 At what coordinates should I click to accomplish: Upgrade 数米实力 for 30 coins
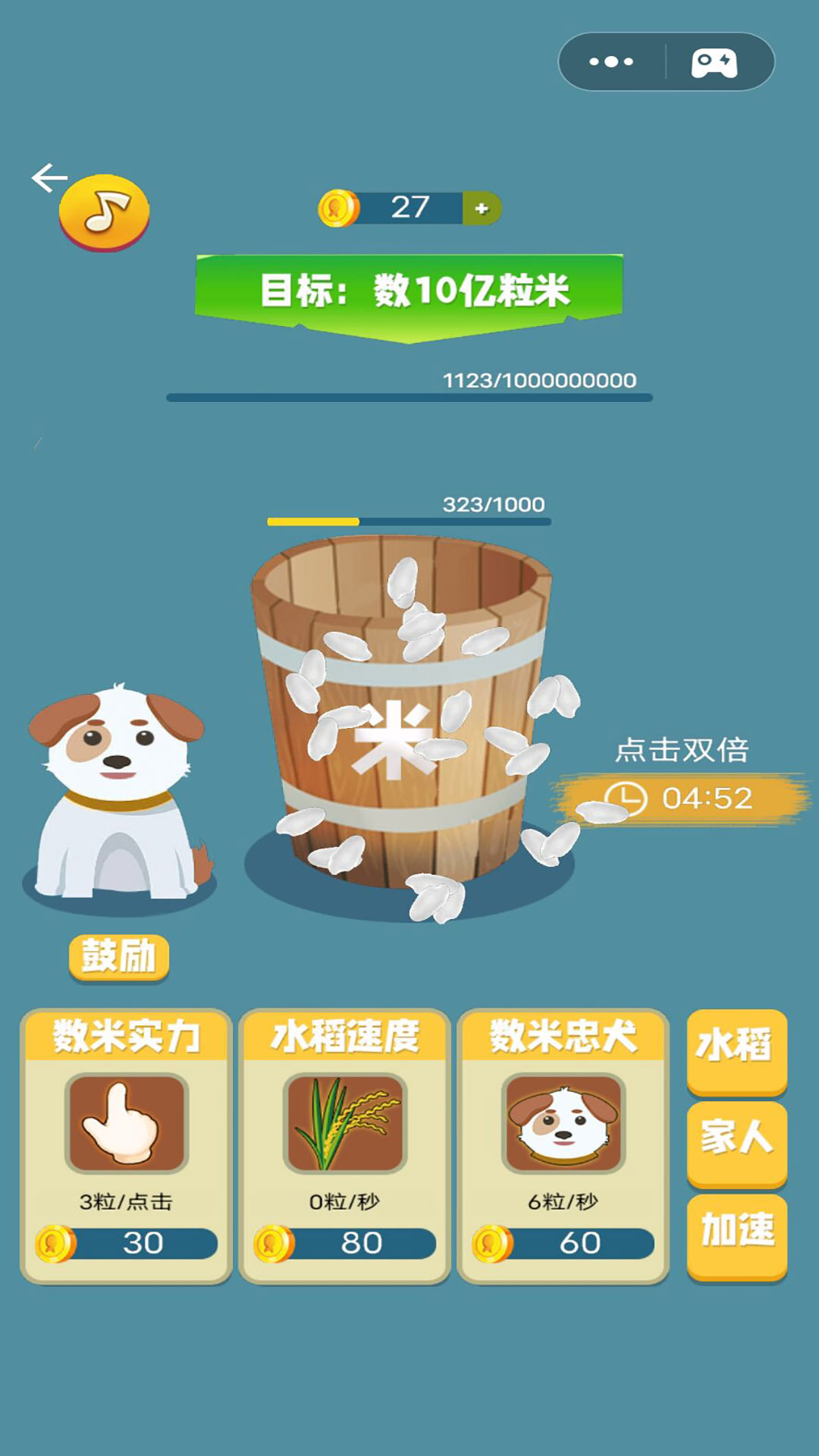click(127, 1244)
